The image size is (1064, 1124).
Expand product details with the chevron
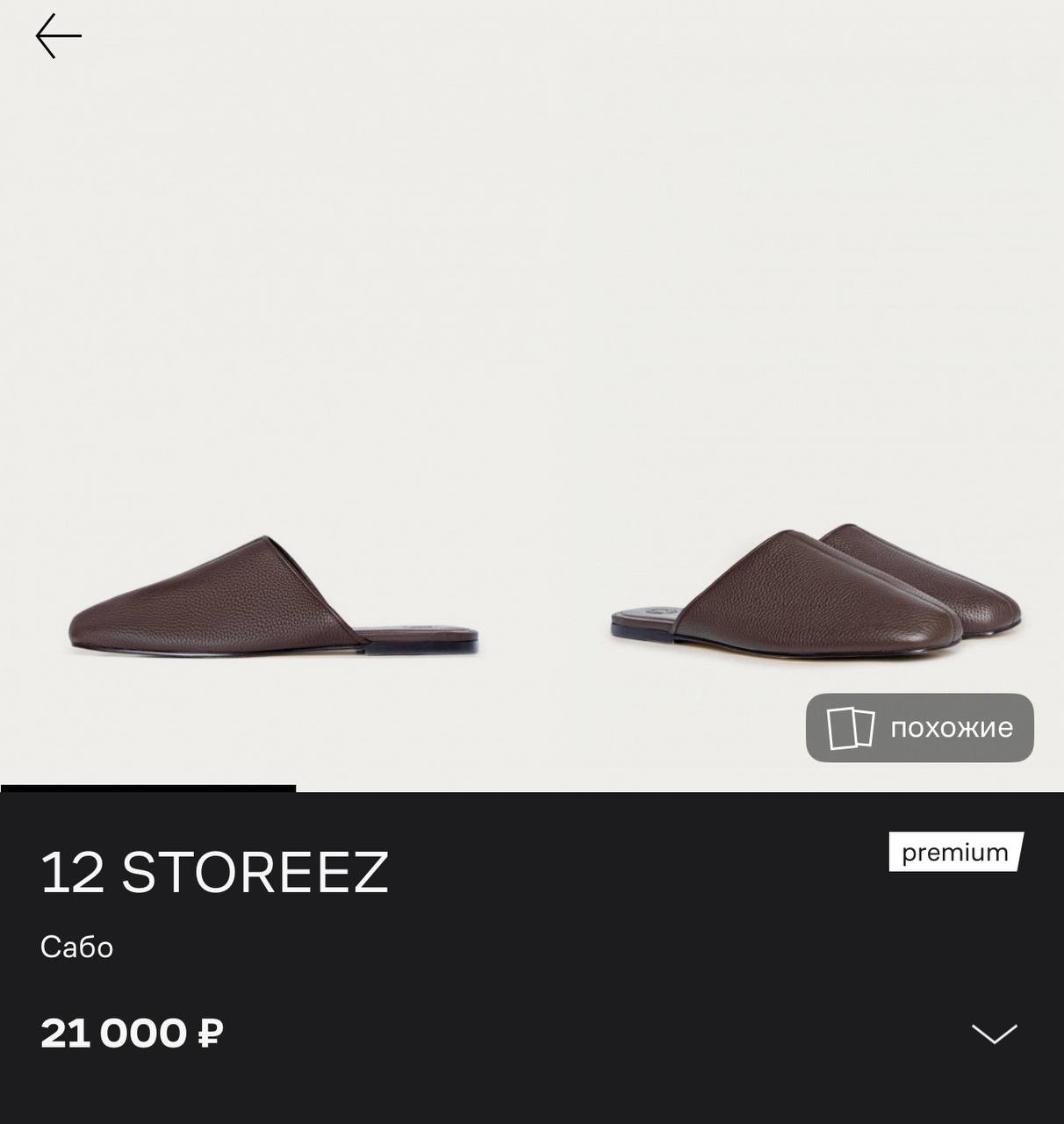pos(994,1034)
